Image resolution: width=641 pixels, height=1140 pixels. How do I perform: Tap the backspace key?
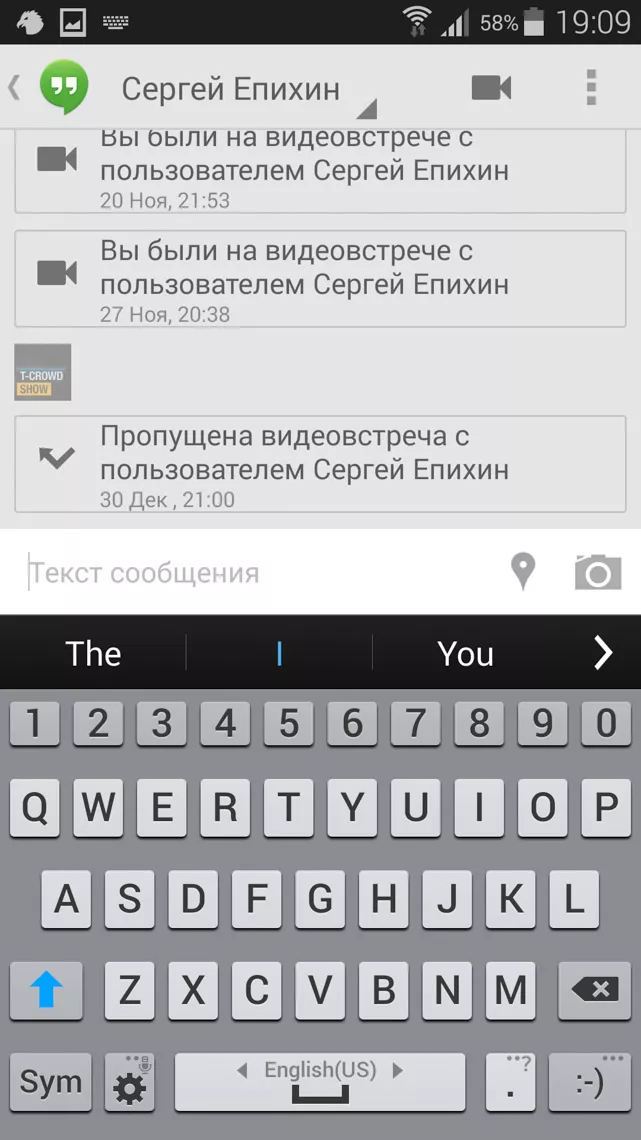(595, 990)
